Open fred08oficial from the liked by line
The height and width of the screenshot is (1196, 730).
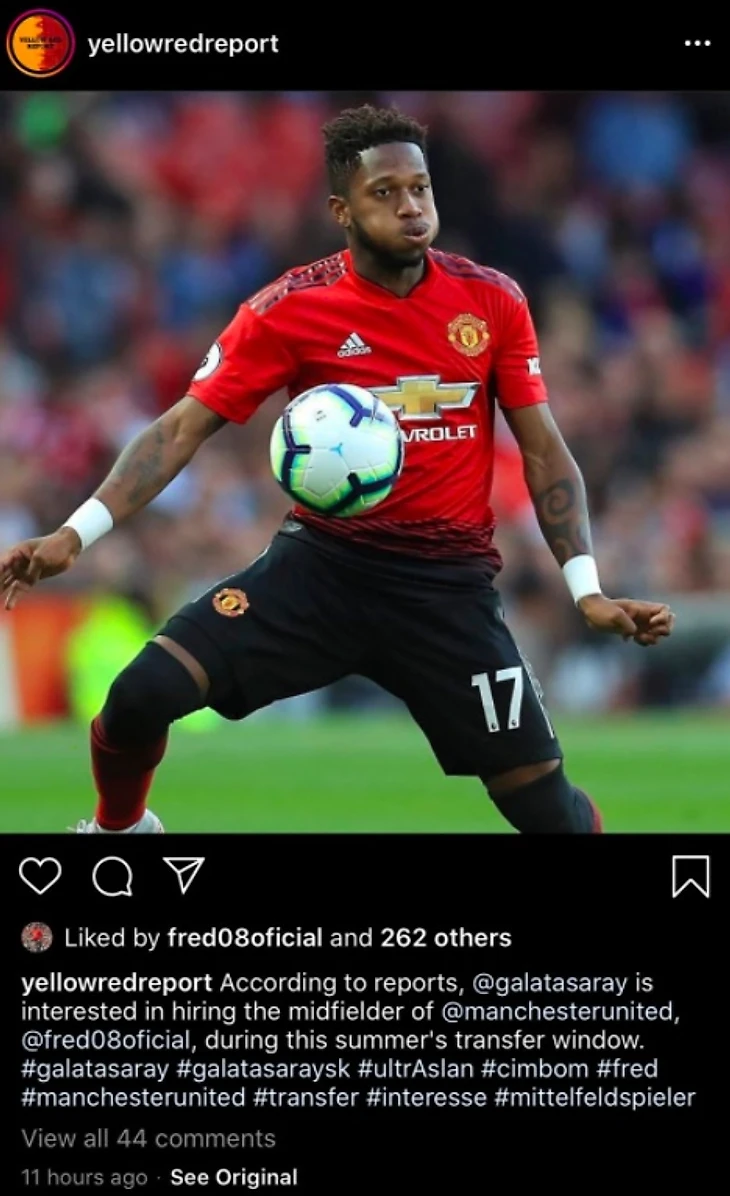tap(245, 938)
